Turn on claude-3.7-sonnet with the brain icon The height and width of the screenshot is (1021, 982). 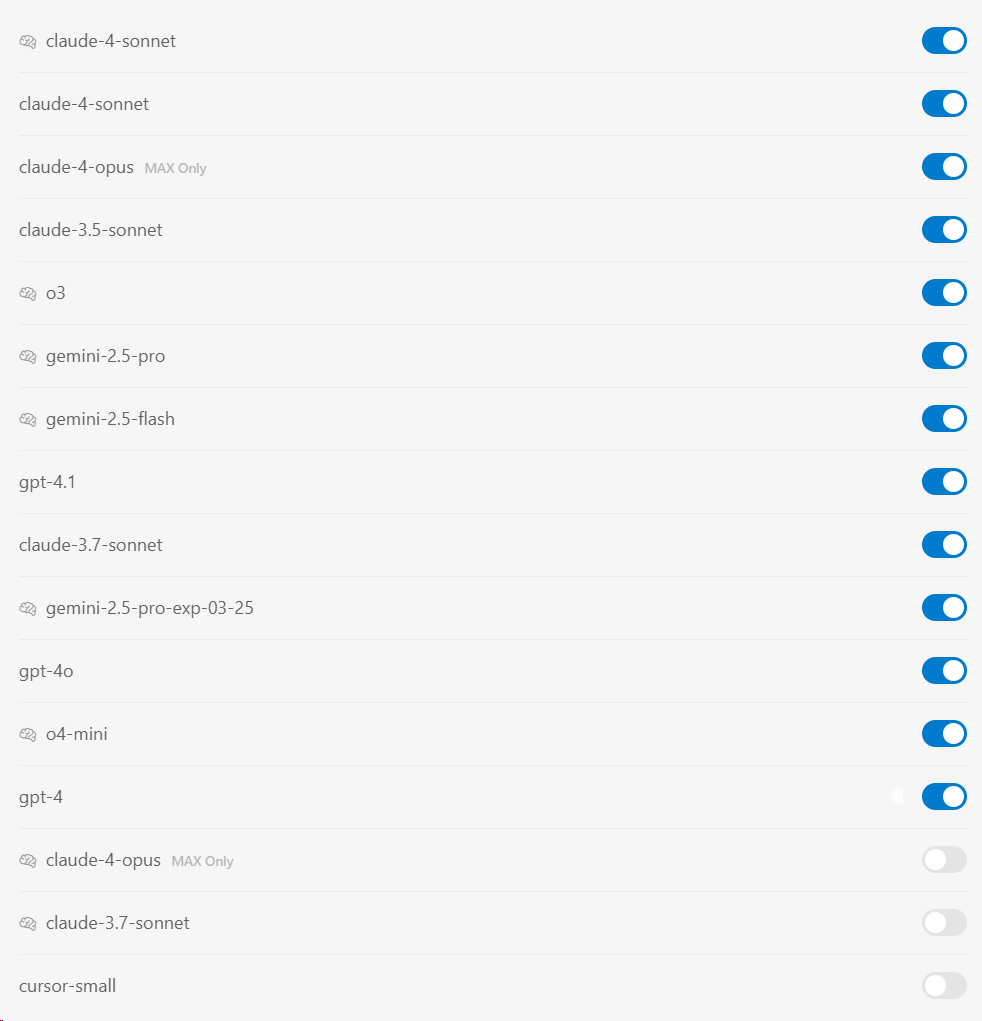[944, 923]
